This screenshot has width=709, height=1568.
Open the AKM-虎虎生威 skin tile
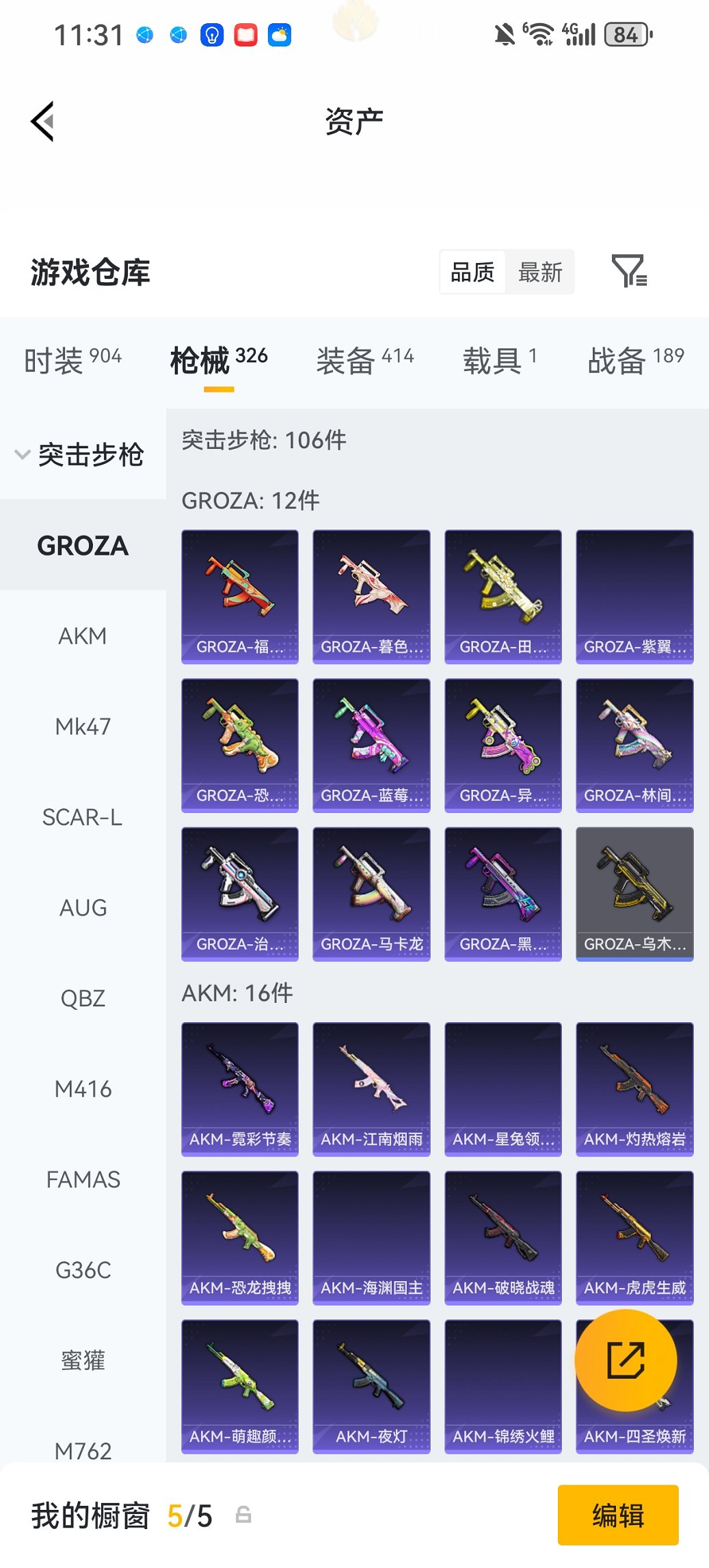click(x=634, y=1237)
